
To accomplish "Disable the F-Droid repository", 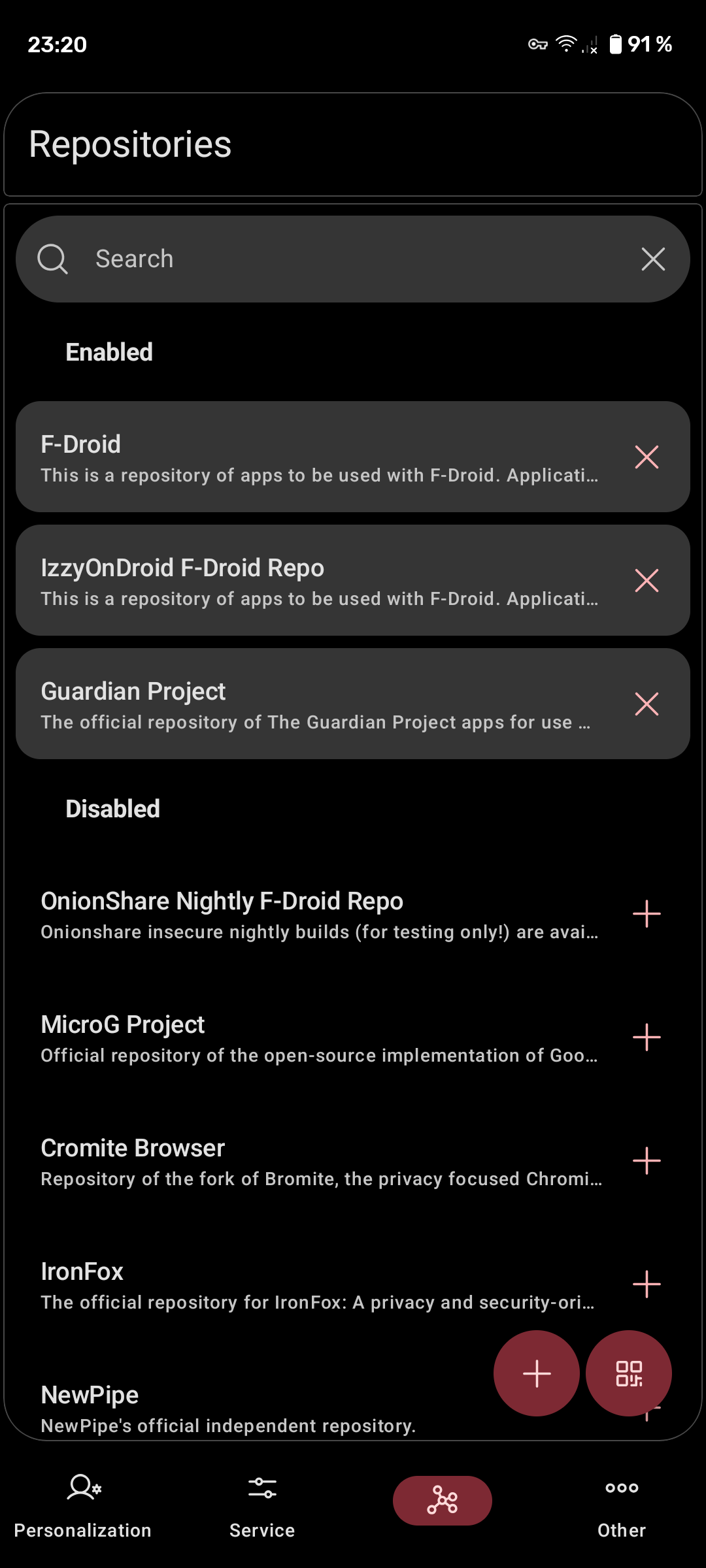I will (647, 457).
